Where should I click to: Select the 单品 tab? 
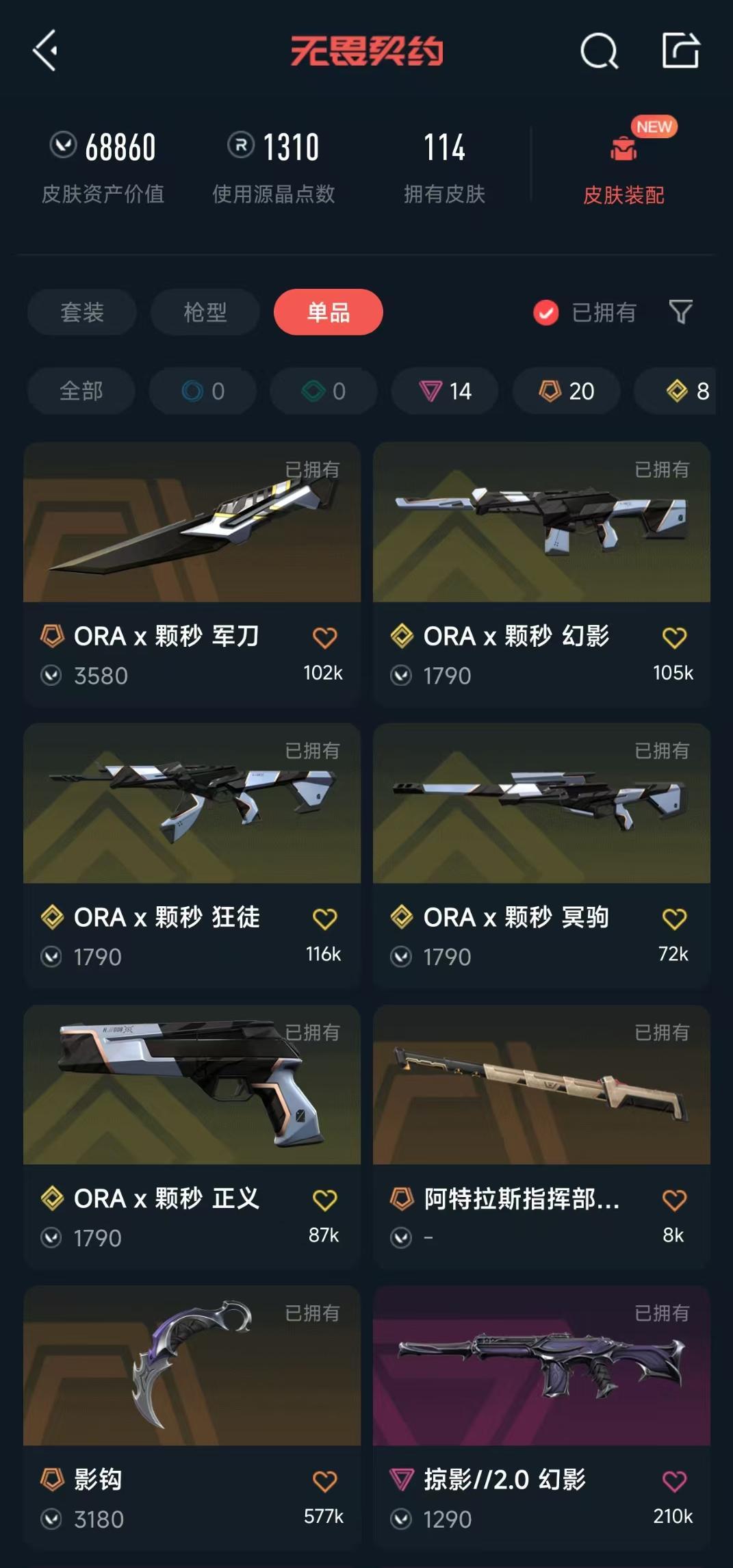click(328, 313)
